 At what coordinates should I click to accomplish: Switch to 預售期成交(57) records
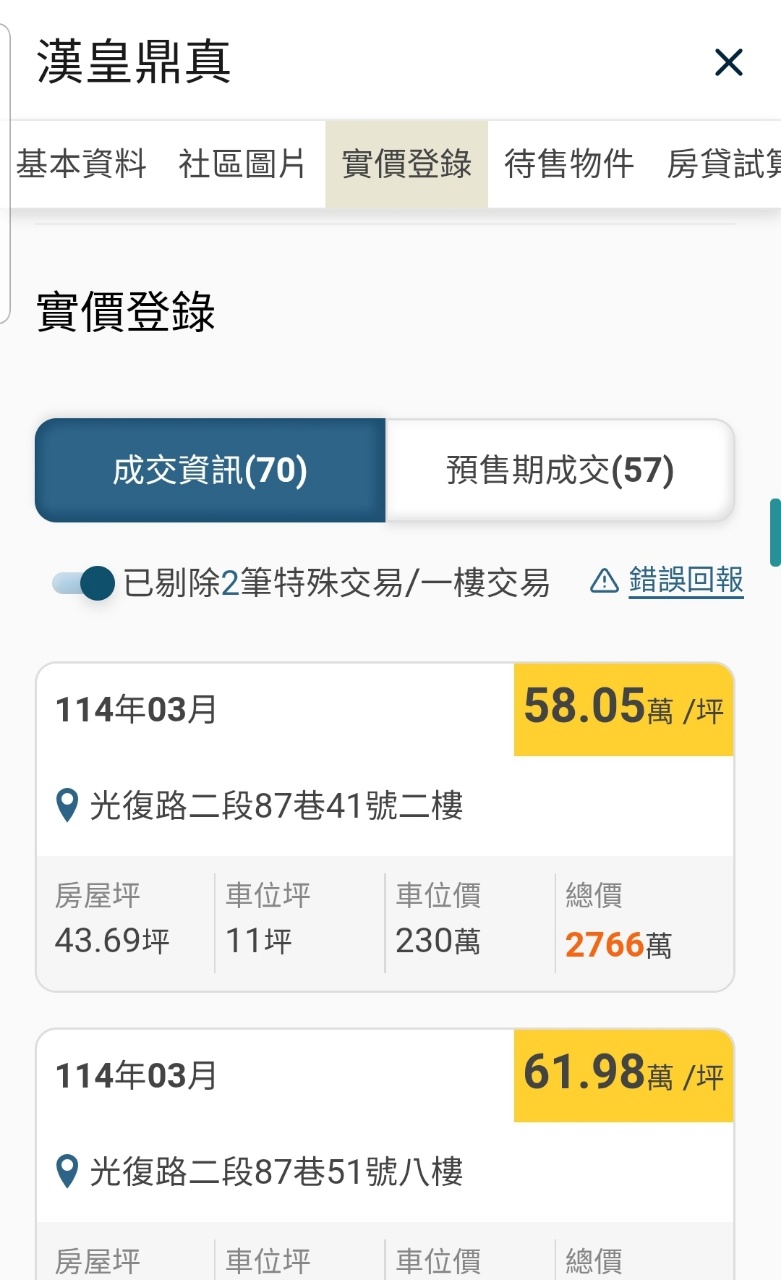[560, 470]
